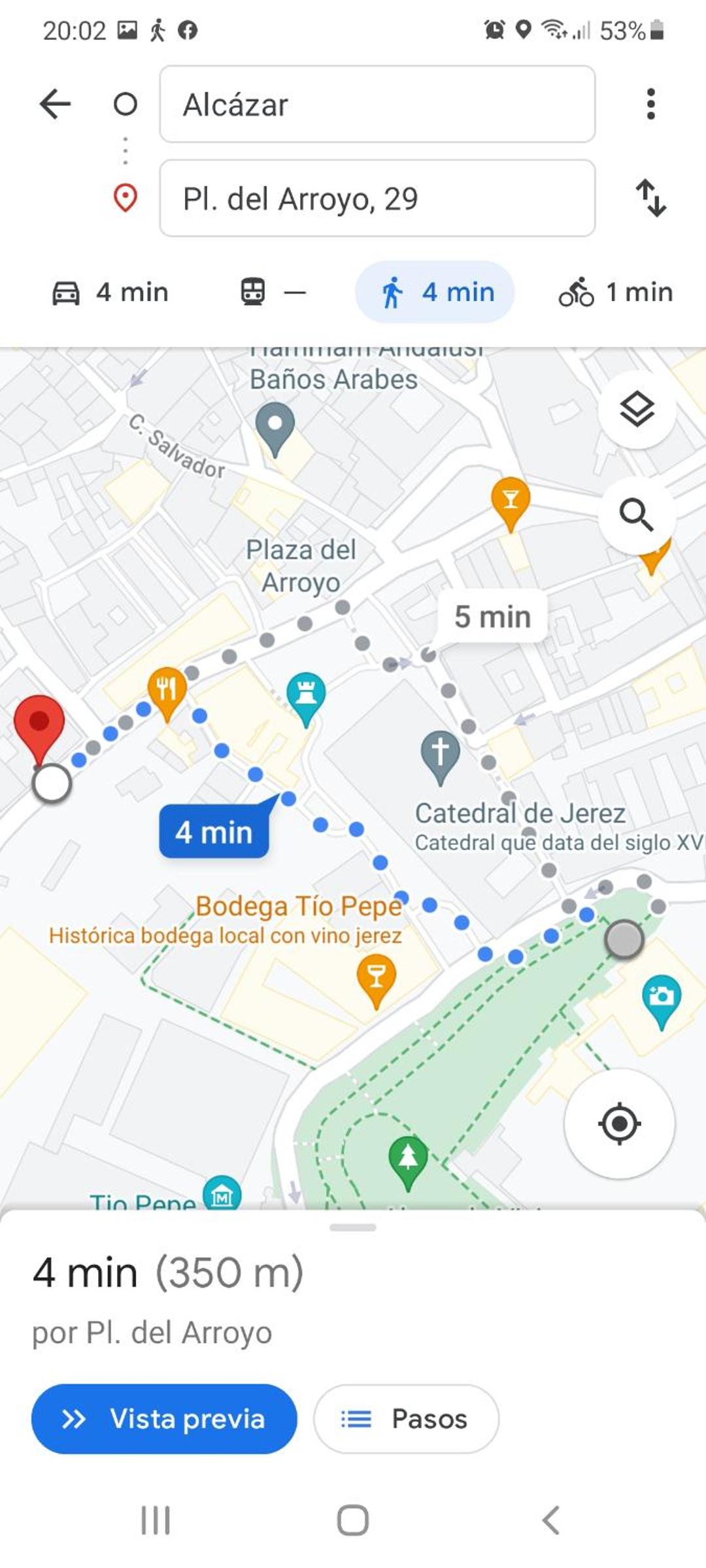The height and width of the screenshot is (1568, 706).
Task: Search along the route
Action: (637, 515)
